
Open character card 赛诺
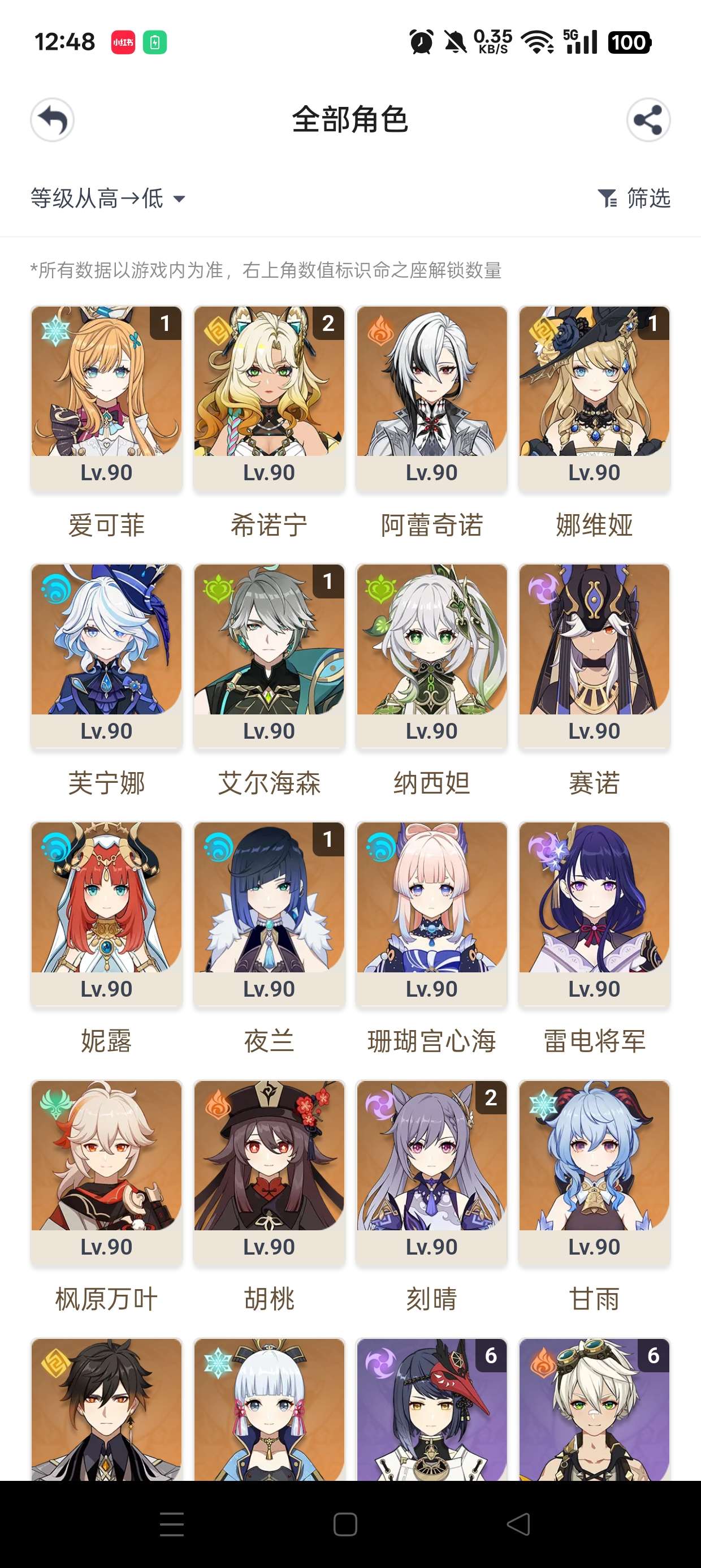click(594, 656)
